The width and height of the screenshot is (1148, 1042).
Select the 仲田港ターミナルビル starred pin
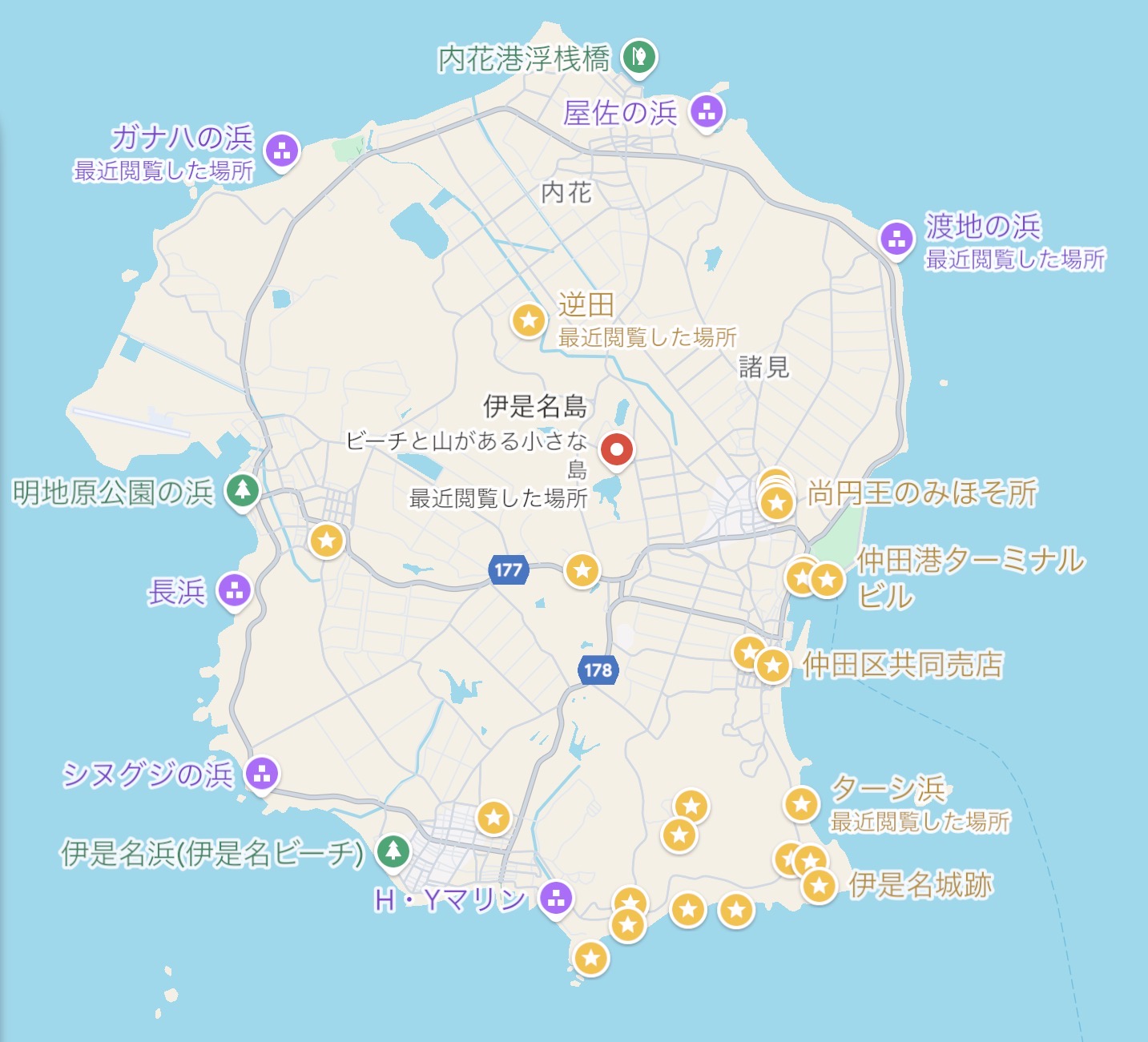tap(828, 578)
